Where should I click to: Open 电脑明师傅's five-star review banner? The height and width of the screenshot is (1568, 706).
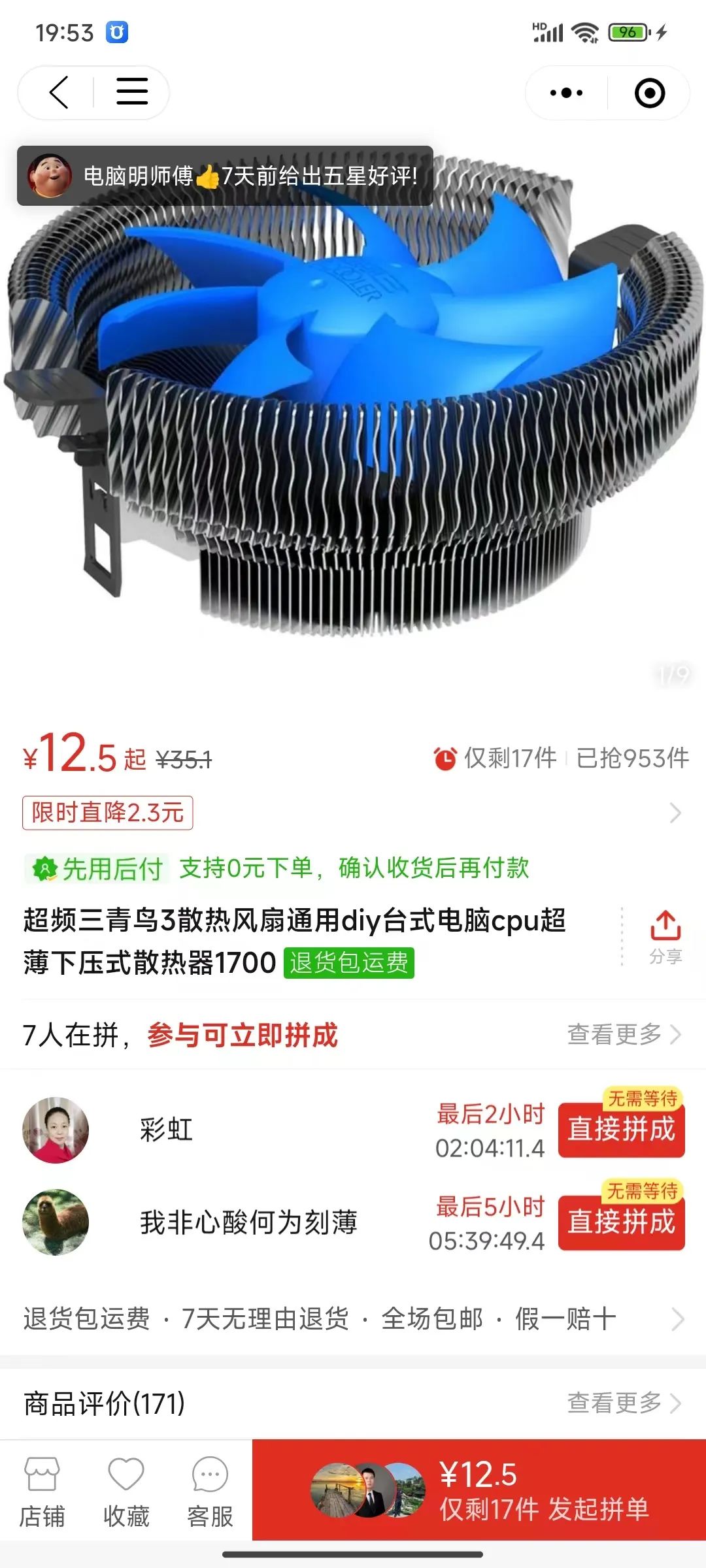click(225, 176)
